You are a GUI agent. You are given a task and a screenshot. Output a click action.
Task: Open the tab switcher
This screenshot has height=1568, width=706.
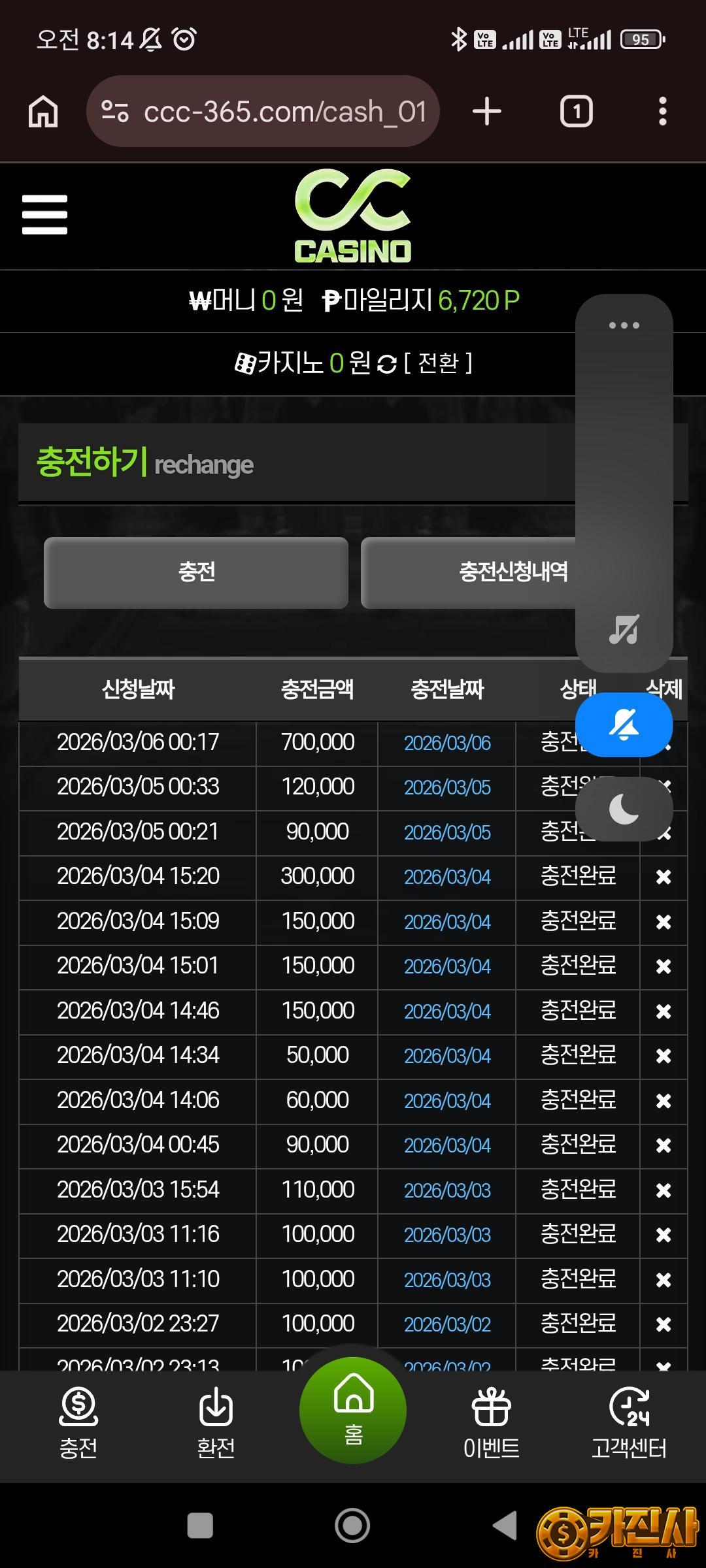tap(576, 112)
